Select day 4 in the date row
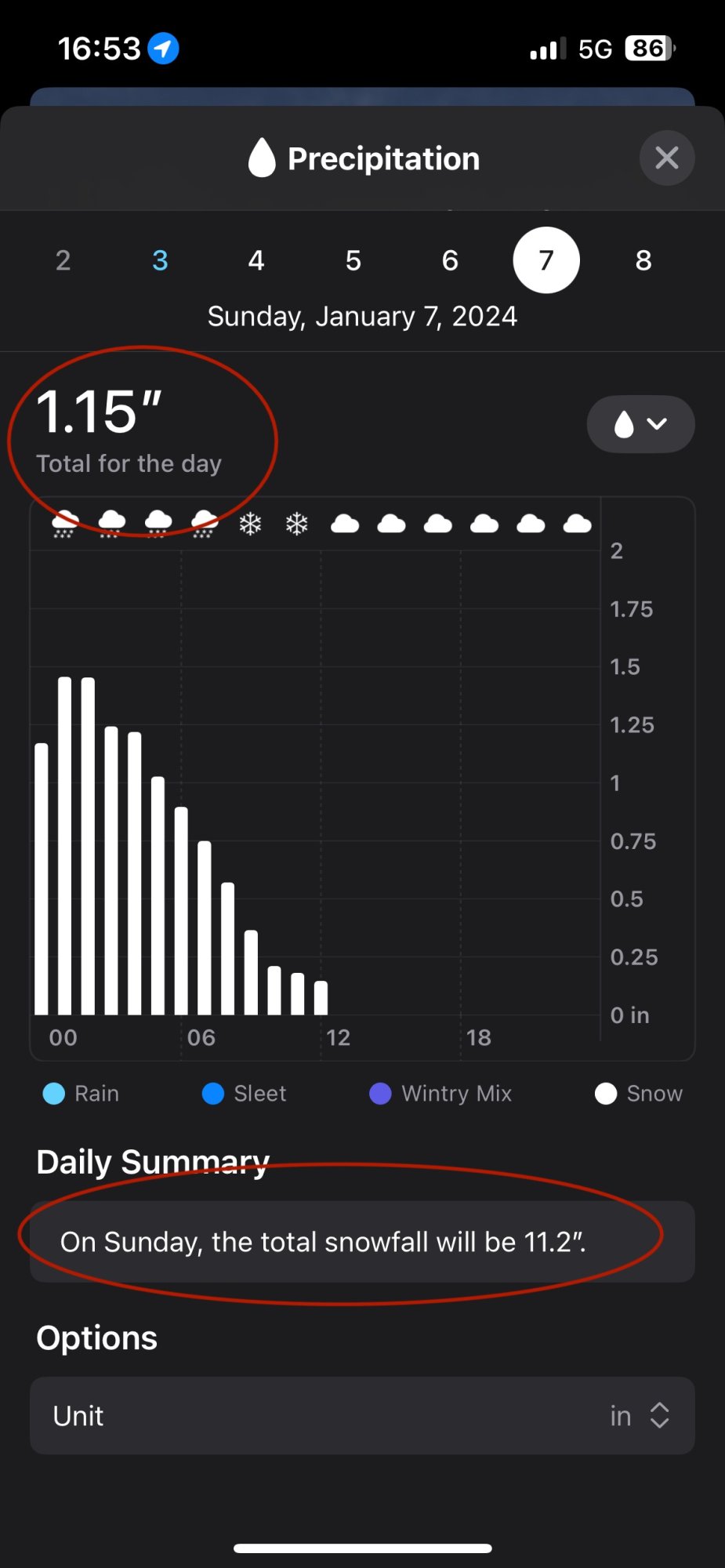The image size is (725, 1568). [x=256, y=260]
